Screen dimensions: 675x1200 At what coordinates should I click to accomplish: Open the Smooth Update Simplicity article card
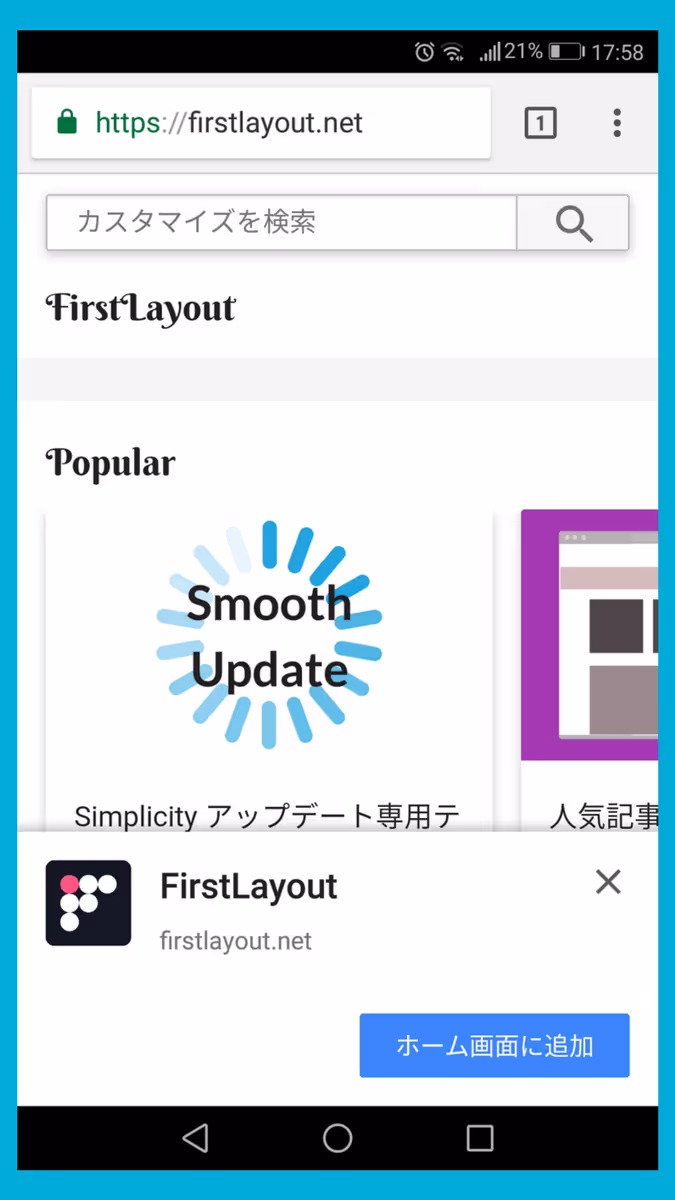click(x=269, y=660)
